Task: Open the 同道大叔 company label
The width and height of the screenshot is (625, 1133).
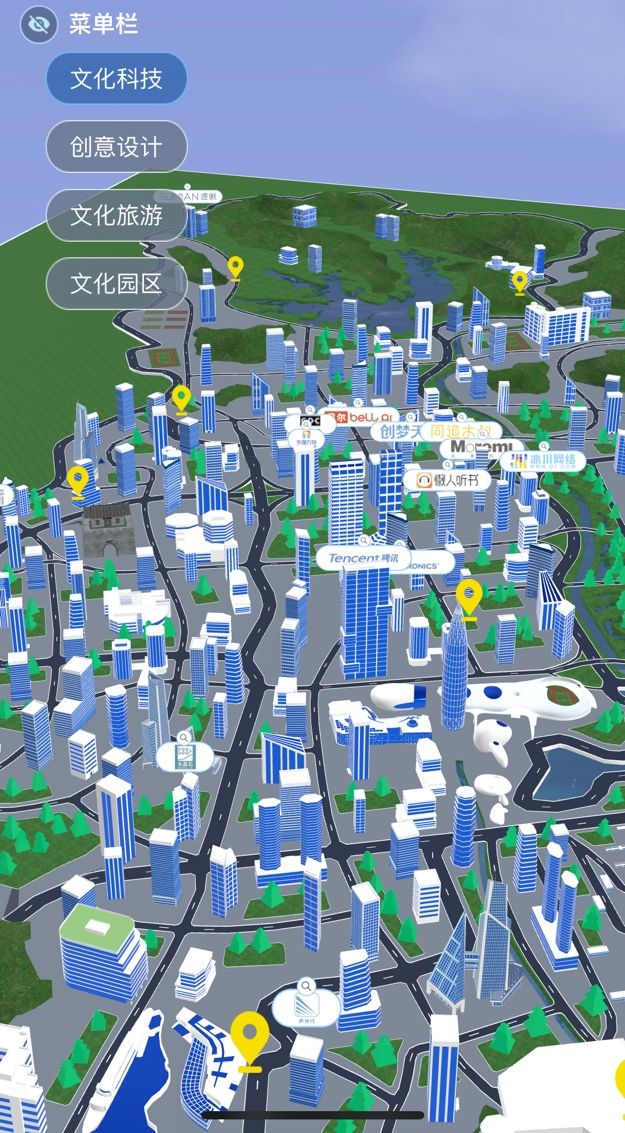Action: point(461,431)
